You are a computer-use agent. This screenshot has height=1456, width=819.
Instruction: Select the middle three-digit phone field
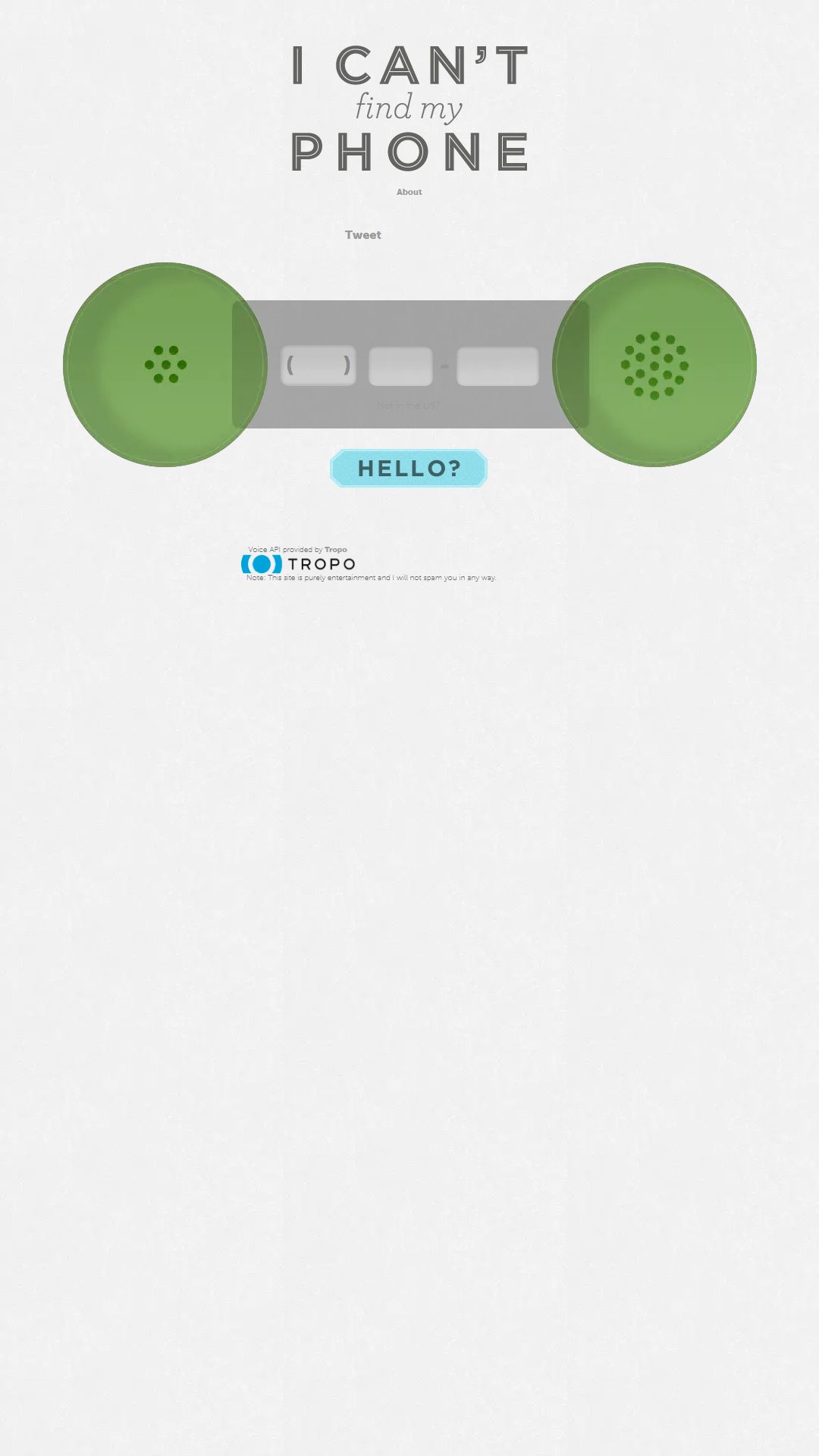pos(400,366)
